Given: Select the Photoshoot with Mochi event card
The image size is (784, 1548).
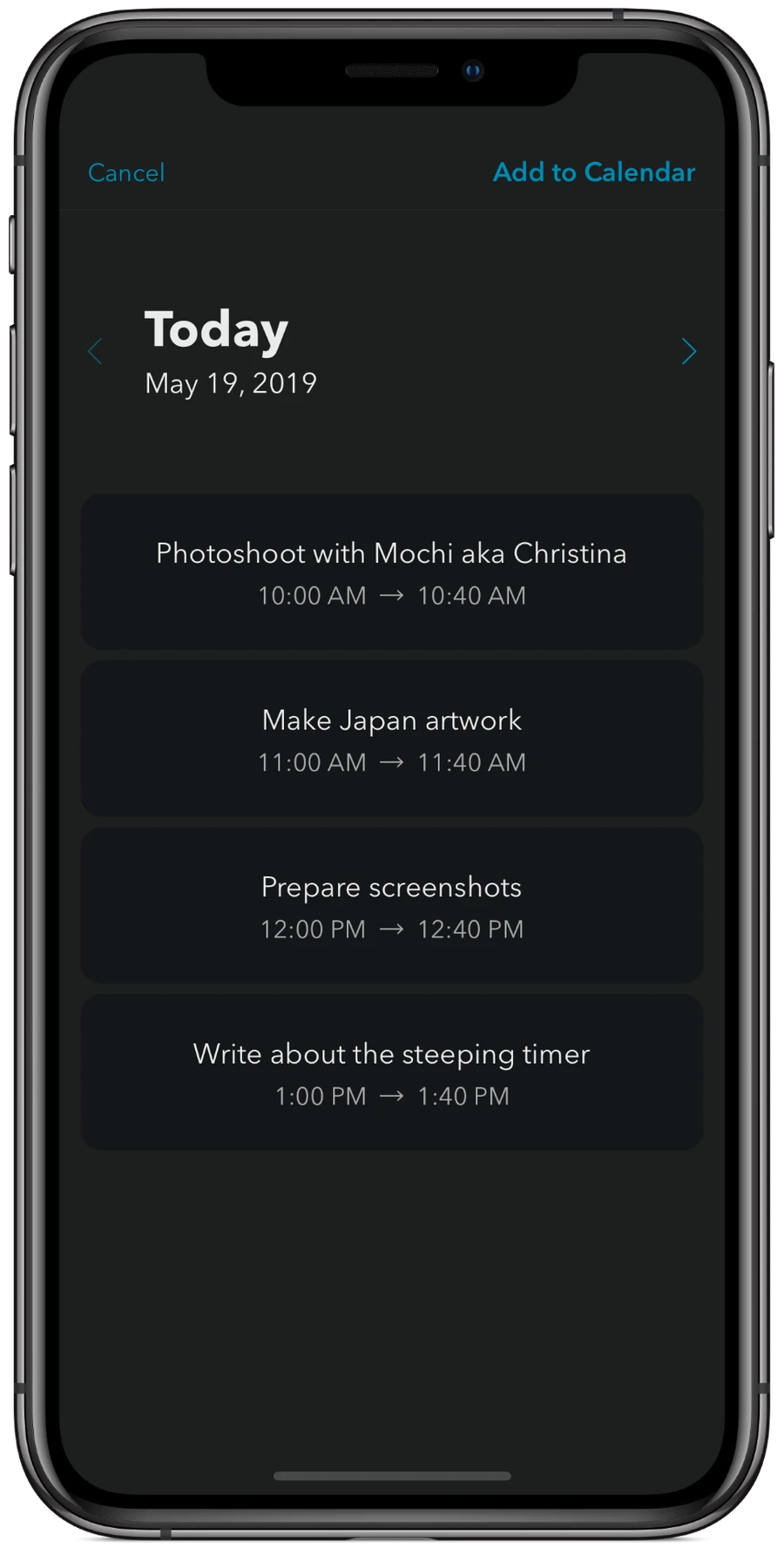Looking at the screenshot, I should pyautogui.click(x=391, y=571).
